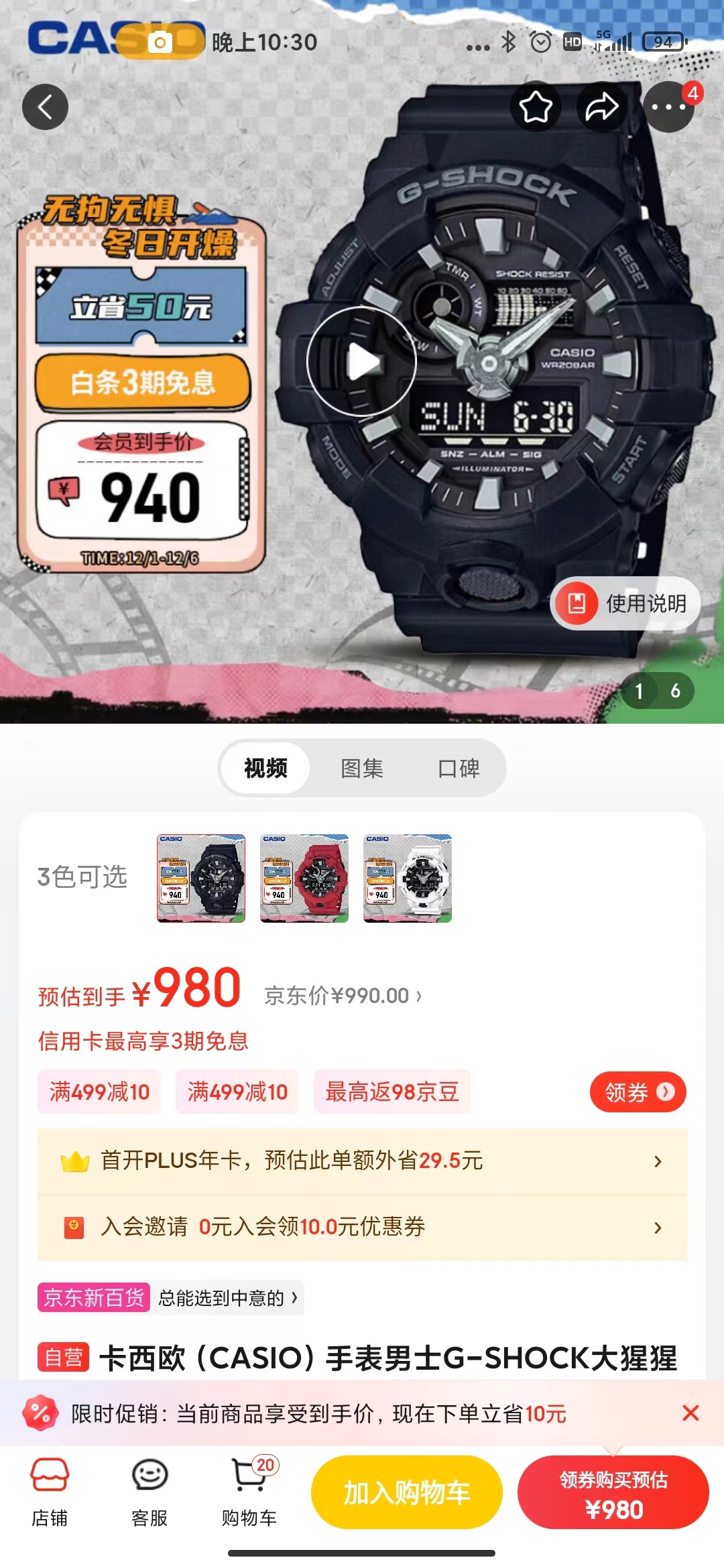Open the 首开PLUS年卡 savings offer
Viewport: 724px width, 1568px height.
click(x=362, y=1161)
